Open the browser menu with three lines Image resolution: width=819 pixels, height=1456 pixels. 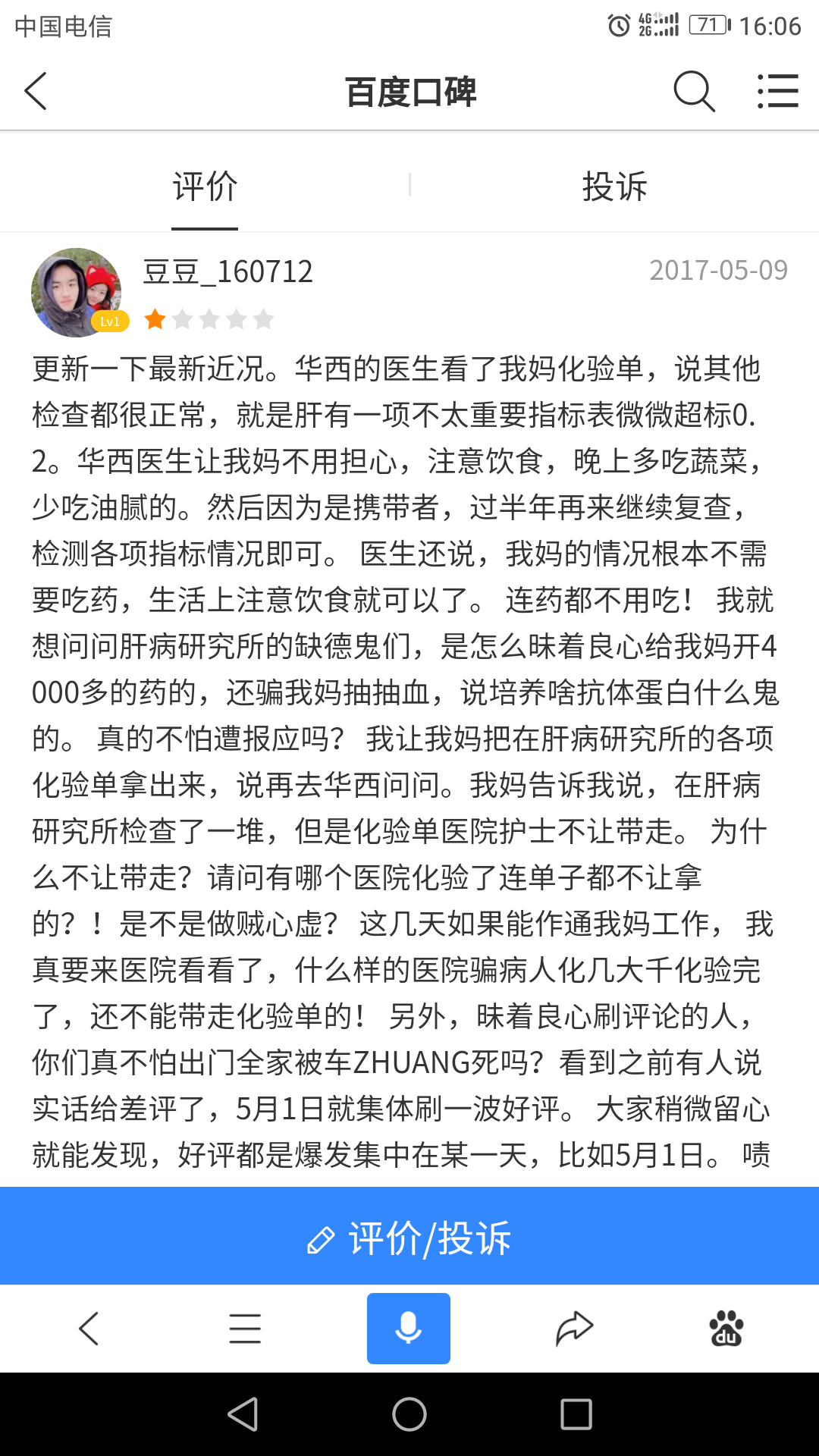tap(245, 1329)
